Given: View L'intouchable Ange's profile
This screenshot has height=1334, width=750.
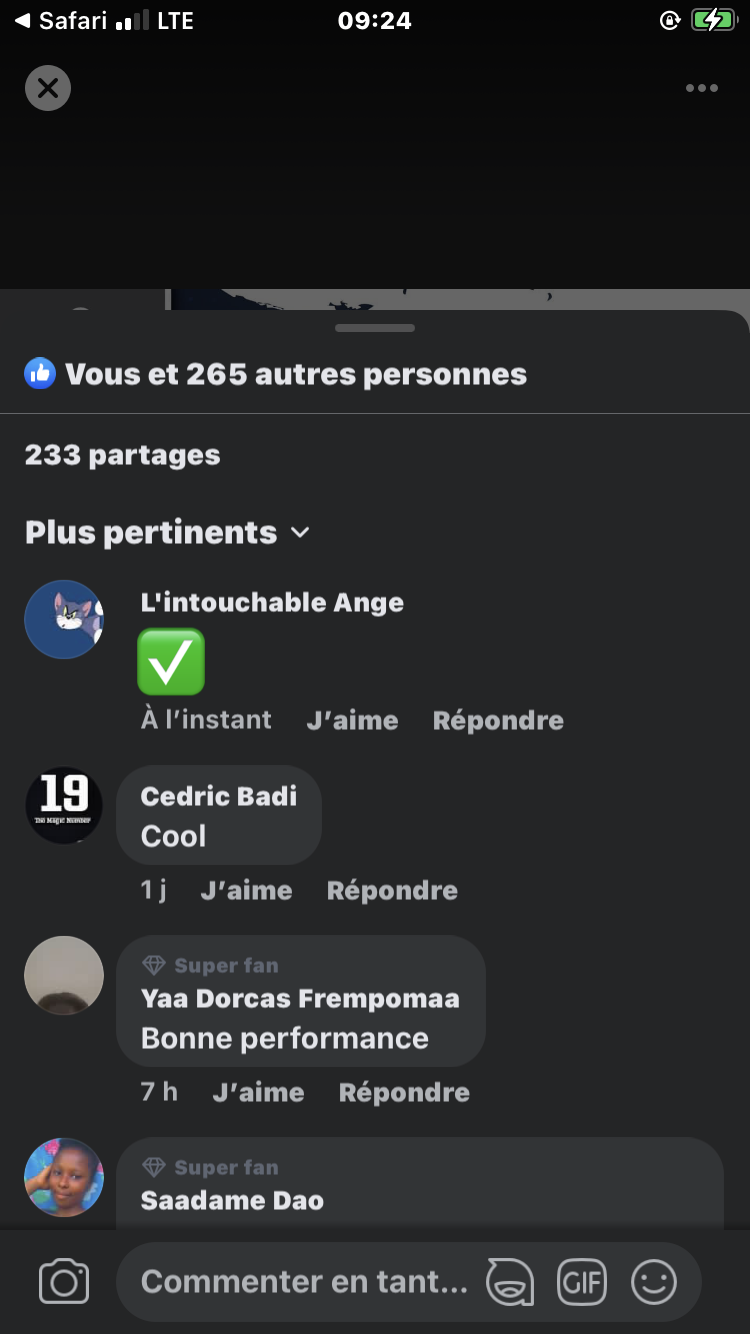Looking at the screenshot, I should [x=272, y=602].
